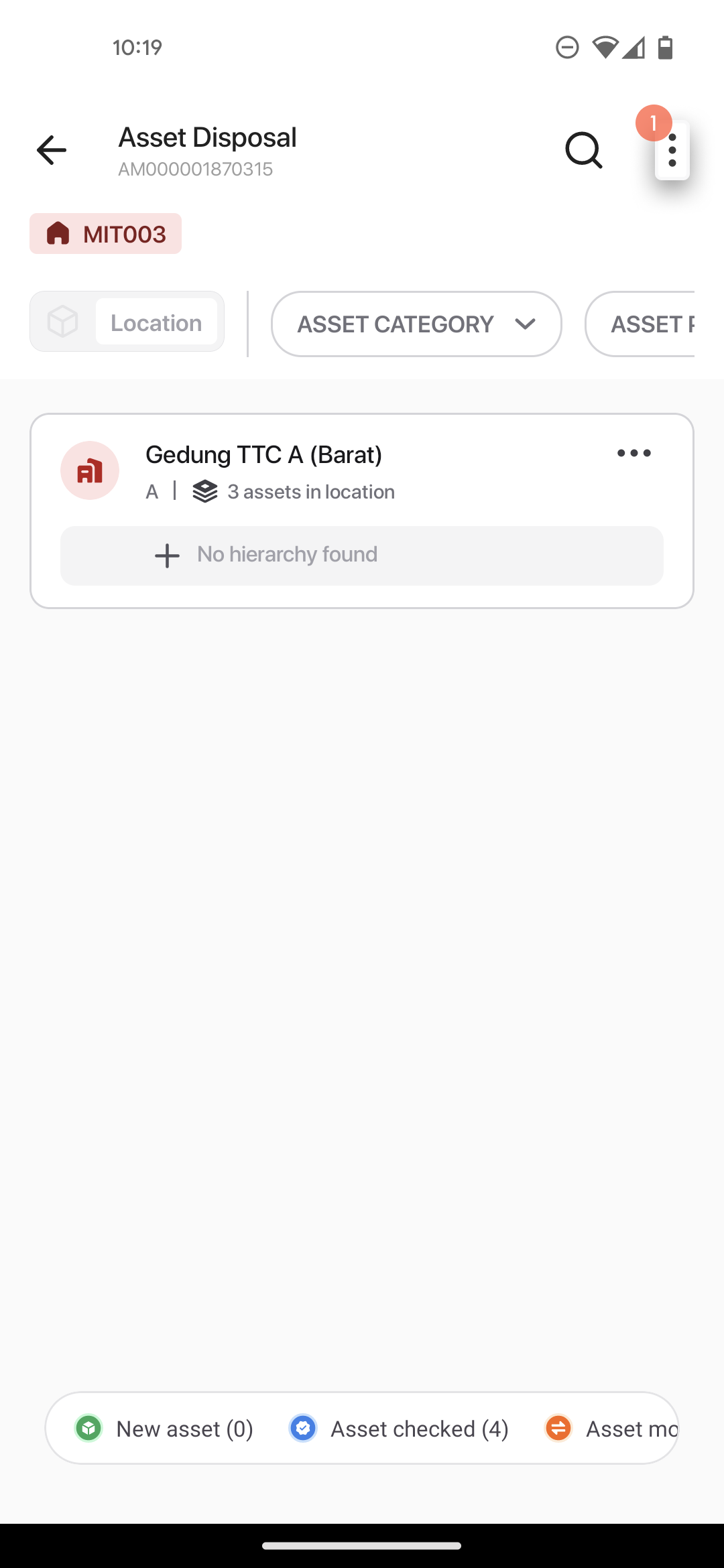Show Asset checked (4) list

[399, 1429]
